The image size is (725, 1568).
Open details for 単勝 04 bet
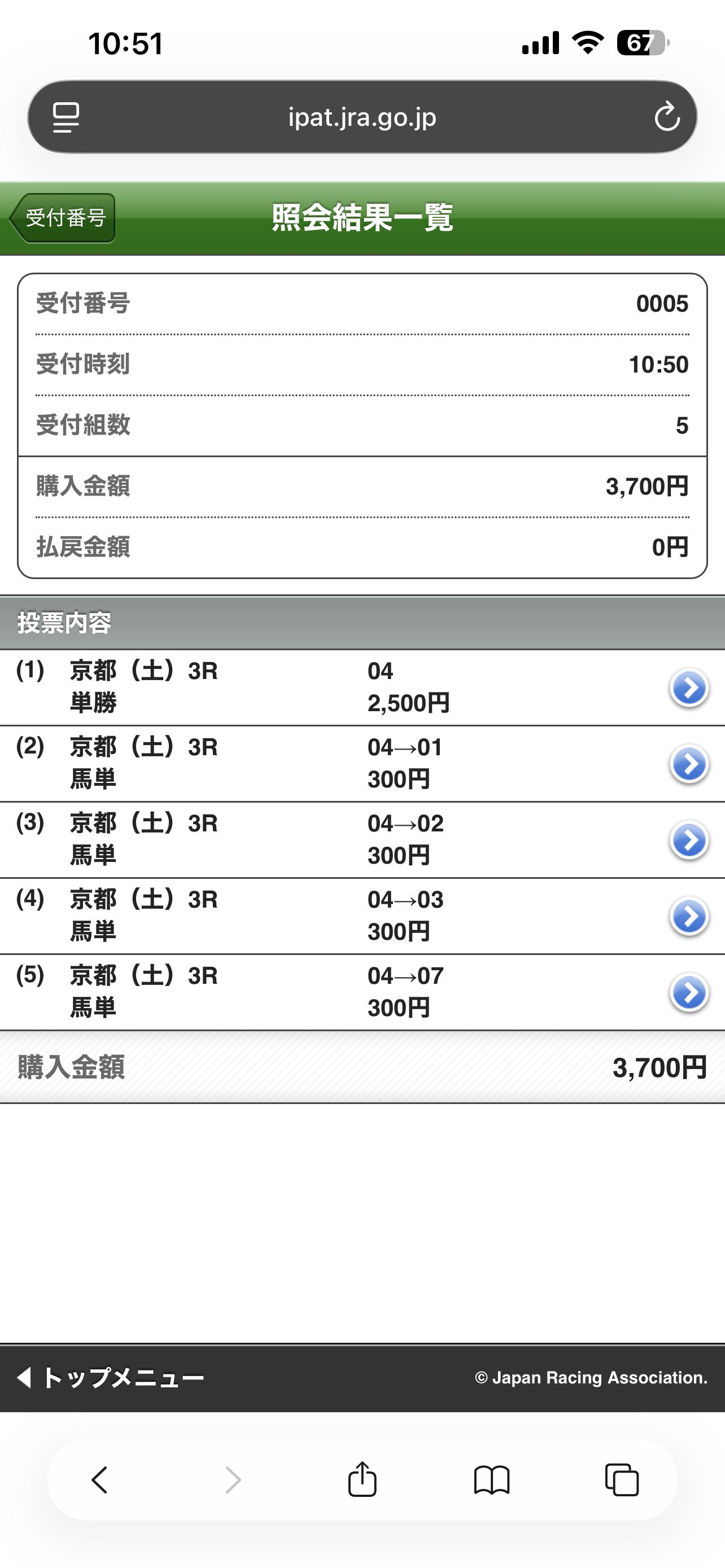click(x=688, y=688)
